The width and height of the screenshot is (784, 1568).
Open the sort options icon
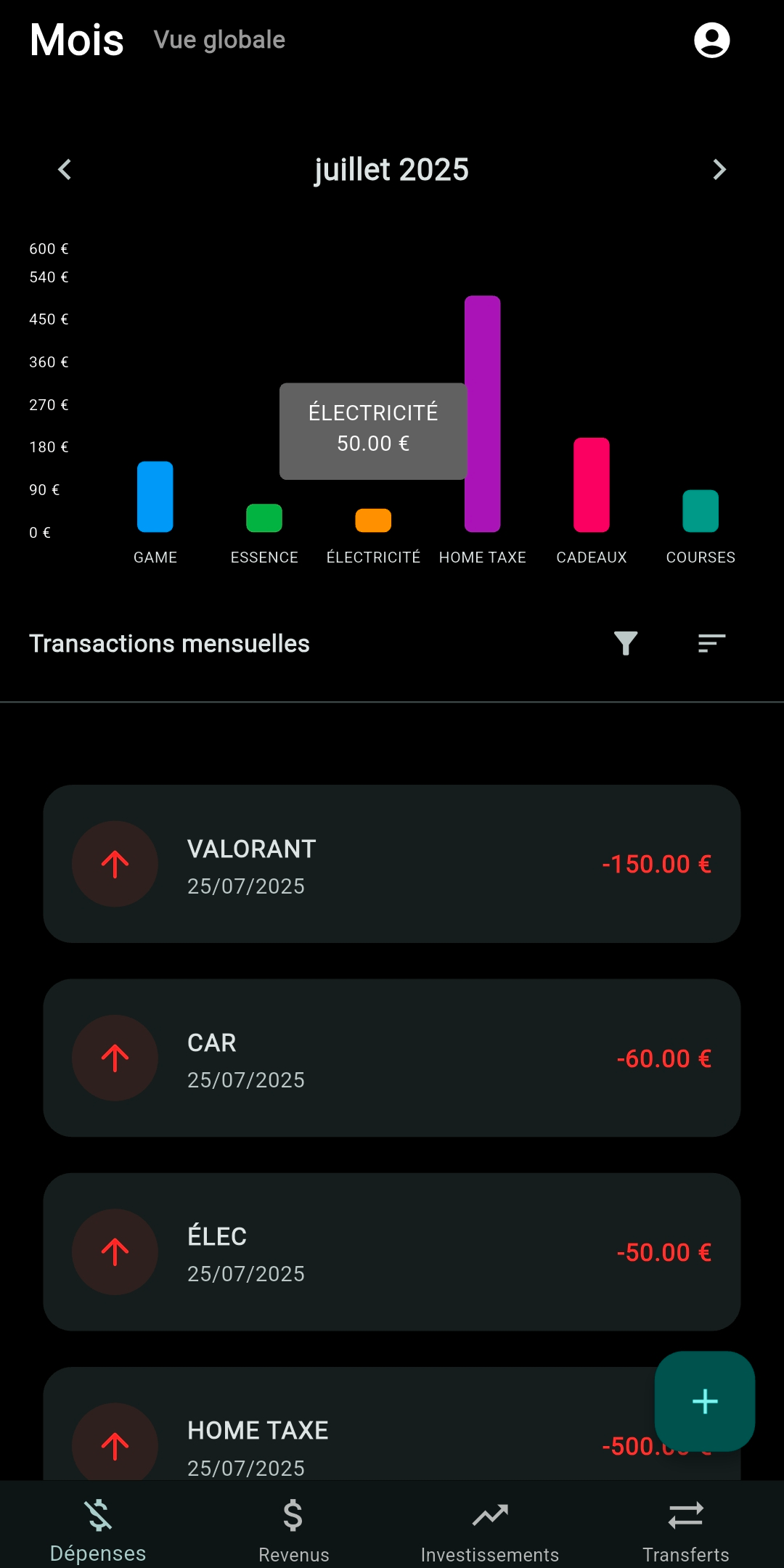[711, 643]
